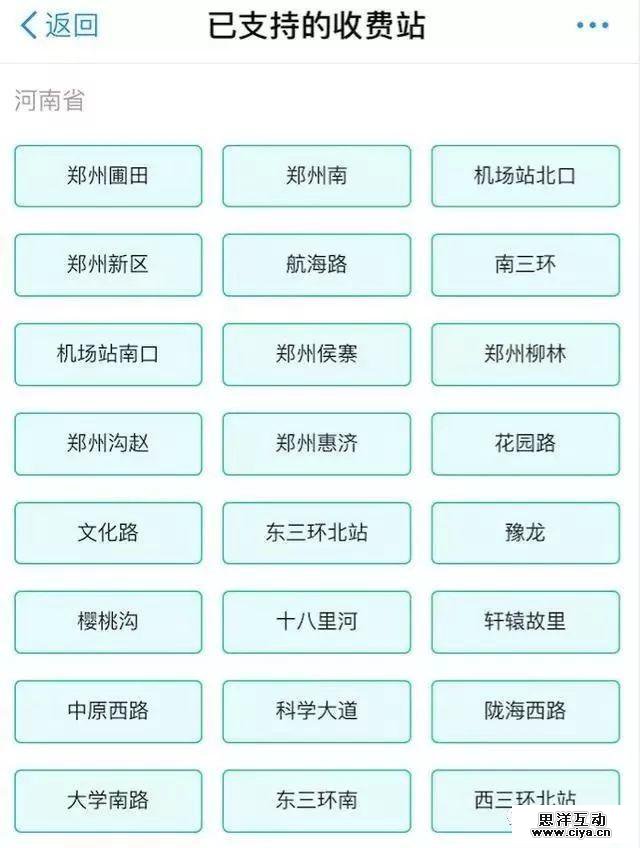Choose 郑州侯寨 toll station
This screenshot has width=640, height=848.
point(316,354)
